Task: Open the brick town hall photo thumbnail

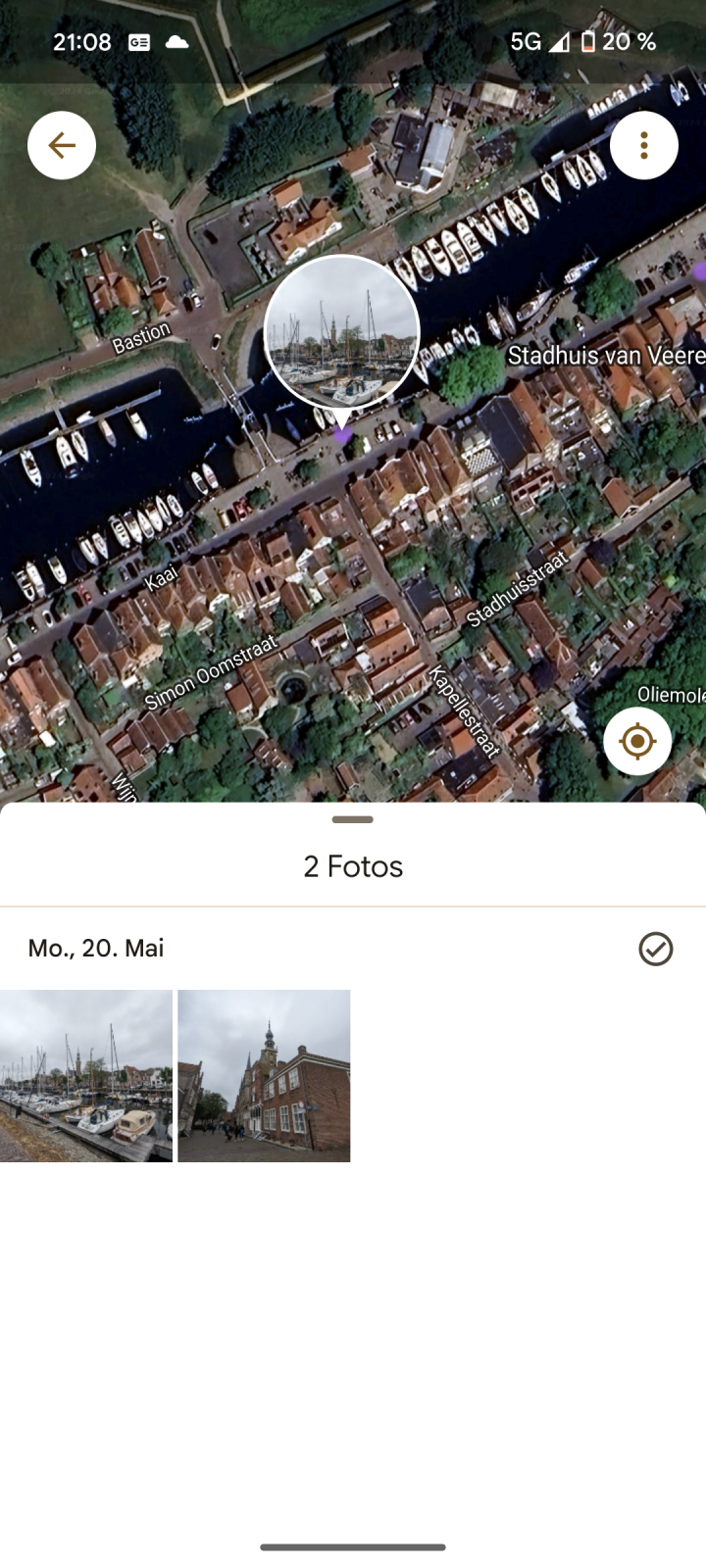Action: [x=264, y=1076]
